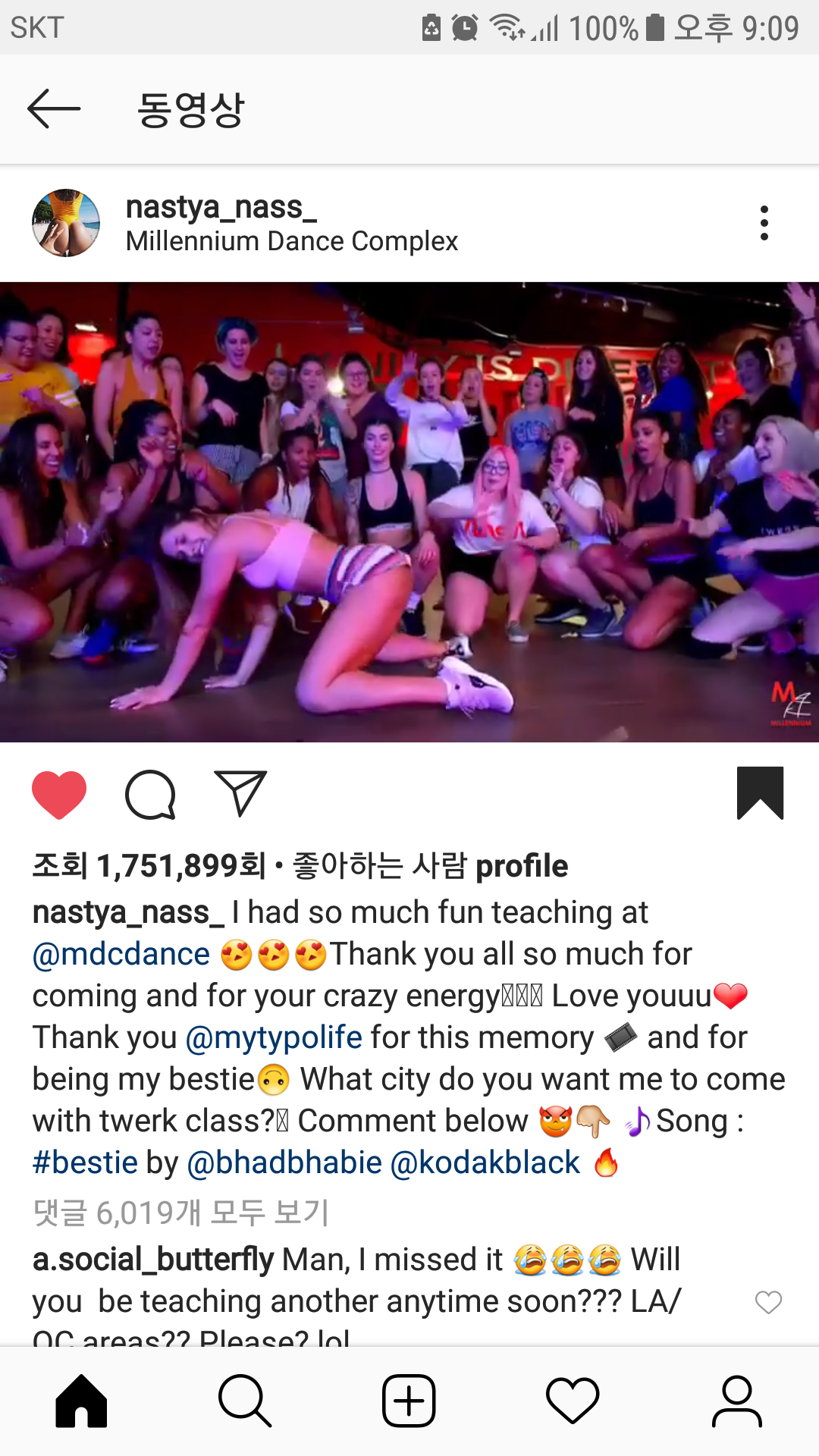Unlike the post via red heart
Screen dimensions: 819x1456
coord(59,794)
